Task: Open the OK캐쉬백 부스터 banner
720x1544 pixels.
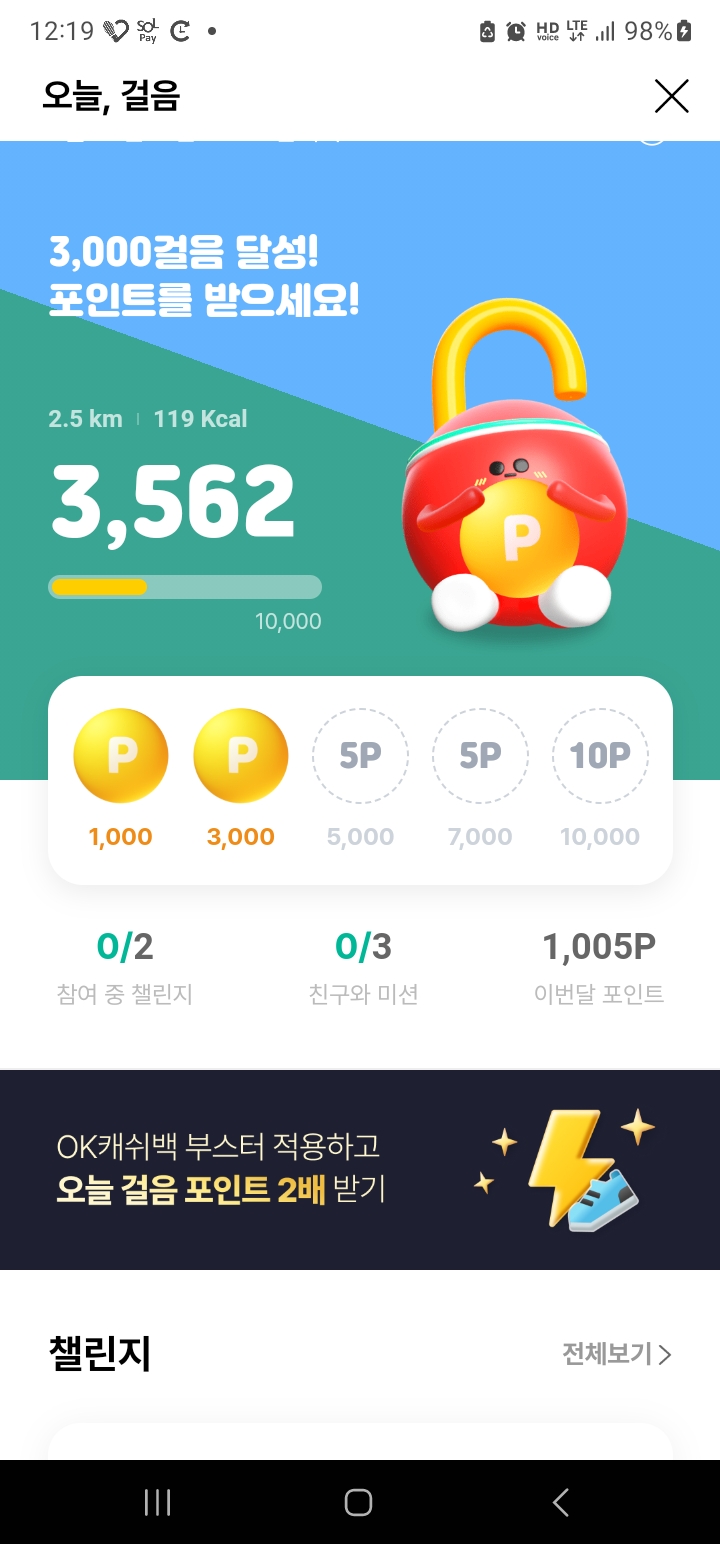Action: (x=360, y=1170)
